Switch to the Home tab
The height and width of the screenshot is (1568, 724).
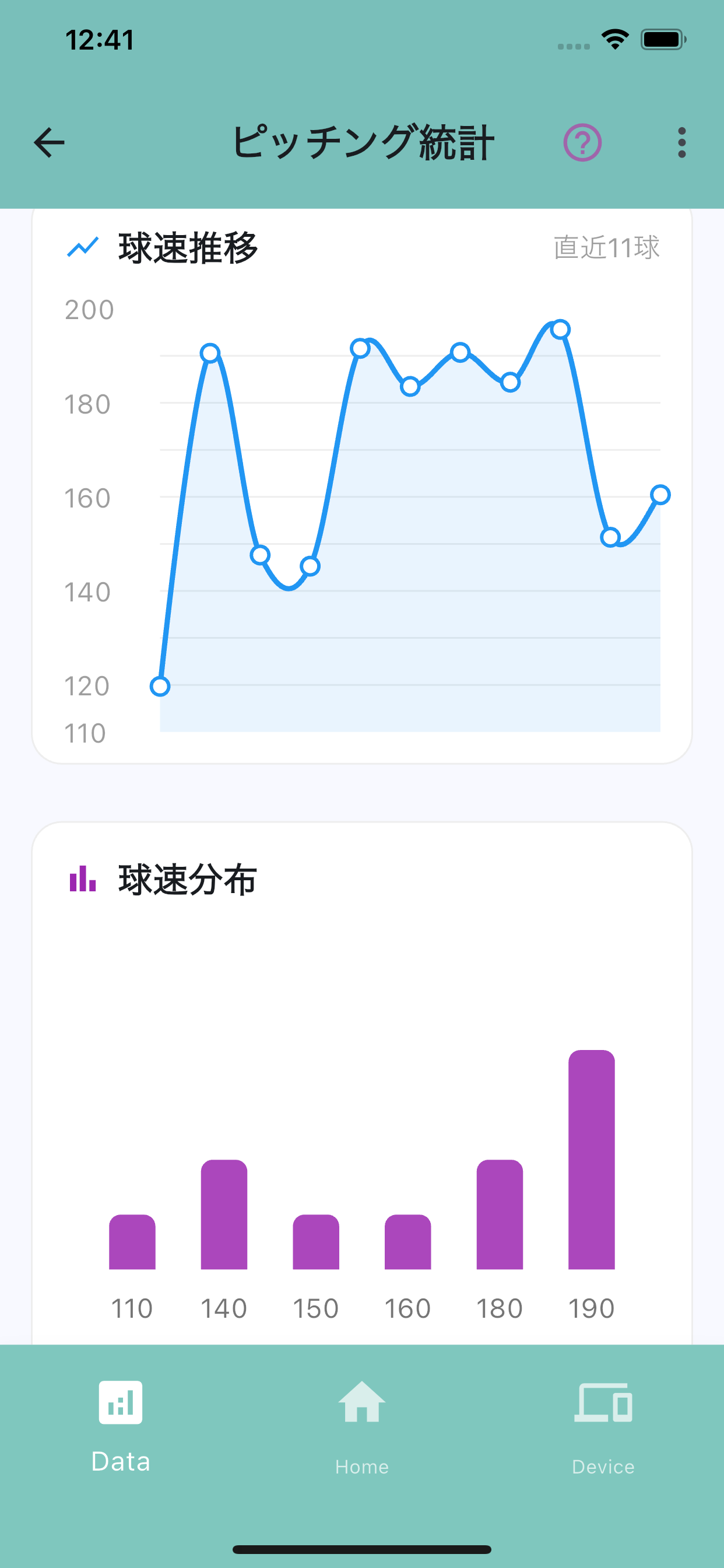click(x=362, y=1427)
